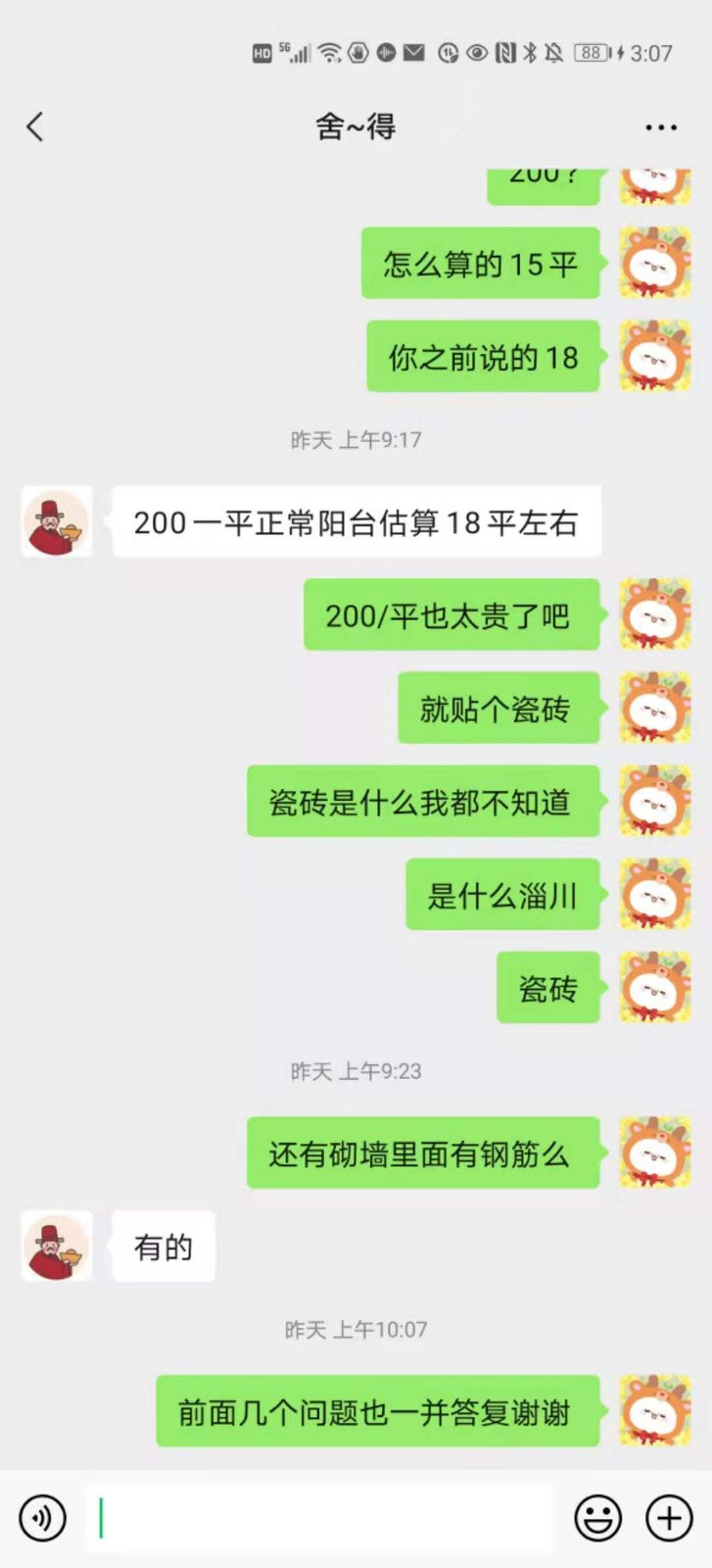Open my avatar beside 就贴个瓷砖
This screenshot has width=712, height=1568.
pos(655,708)
